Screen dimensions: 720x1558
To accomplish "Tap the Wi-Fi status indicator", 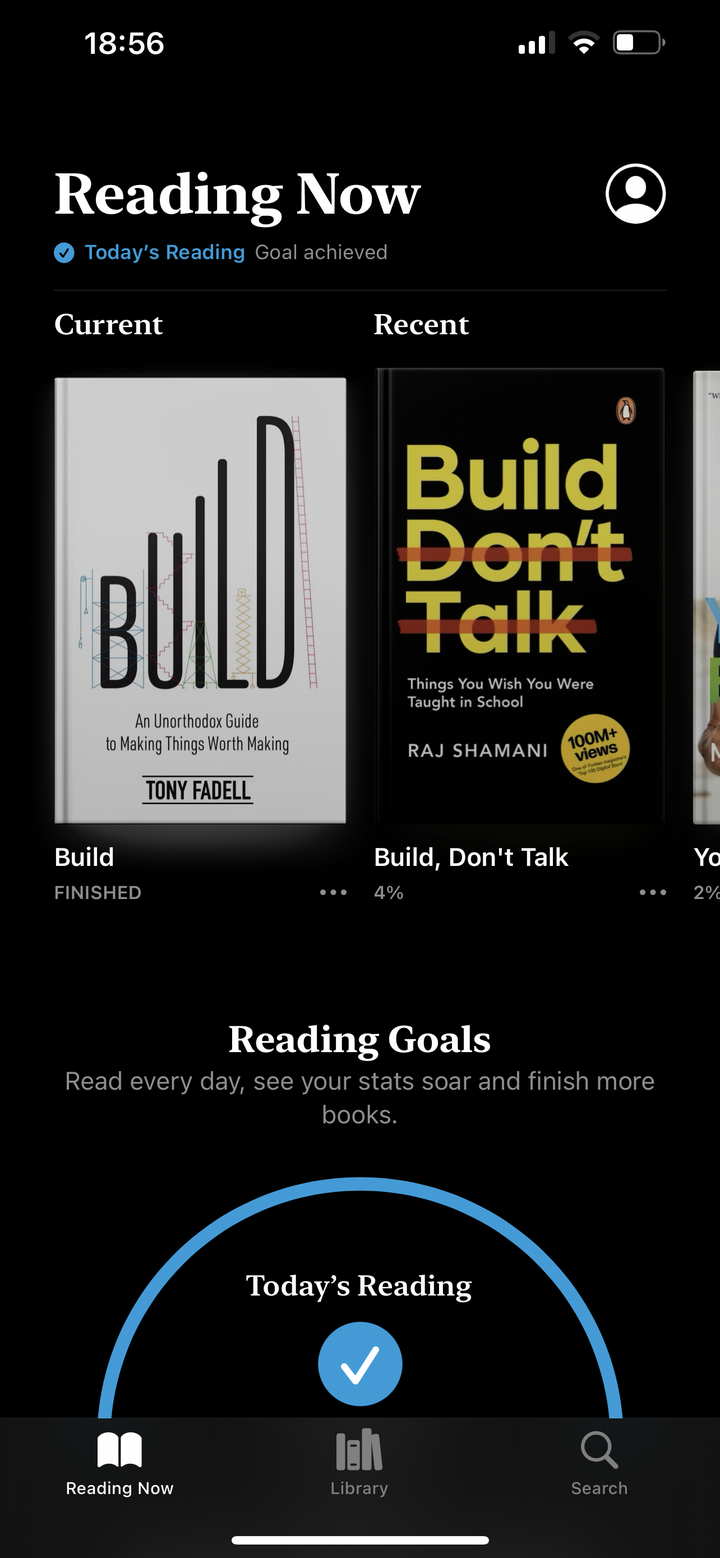I will tap(584, 42).
